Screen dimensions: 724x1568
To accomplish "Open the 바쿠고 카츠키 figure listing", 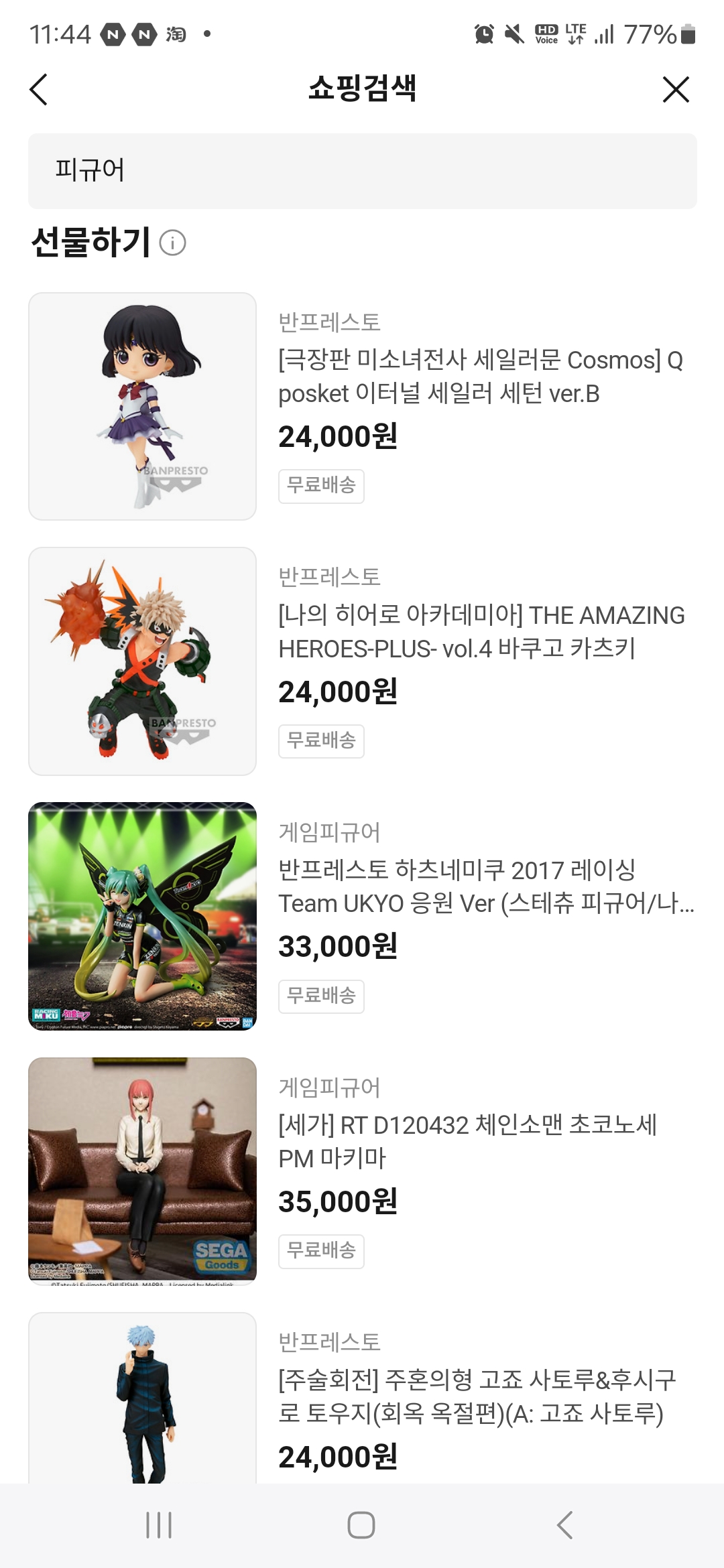I will 362,661.
